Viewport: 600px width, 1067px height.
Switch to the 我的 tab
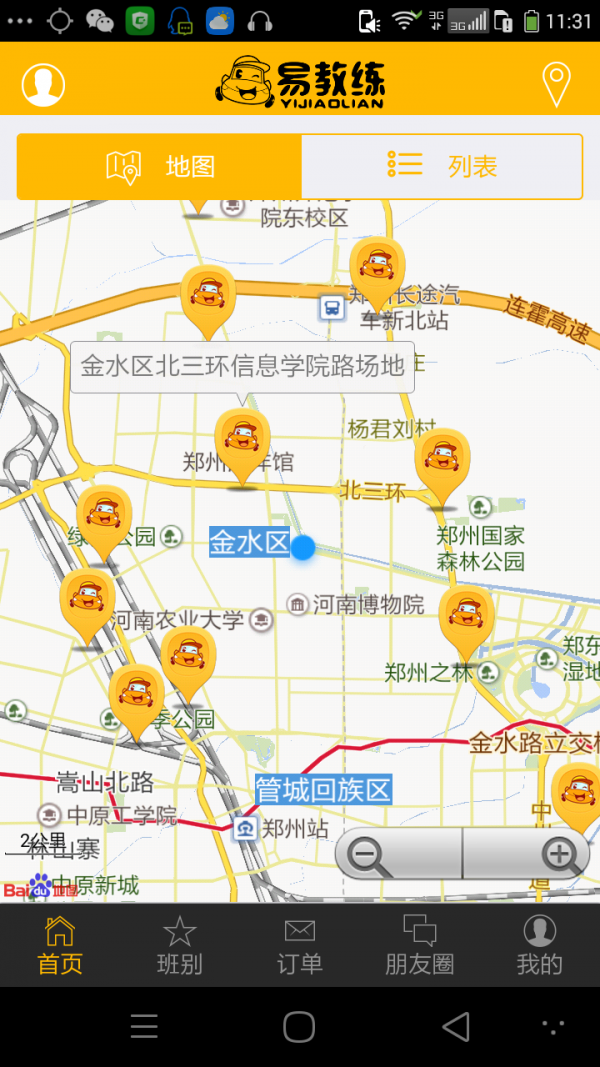540,945
